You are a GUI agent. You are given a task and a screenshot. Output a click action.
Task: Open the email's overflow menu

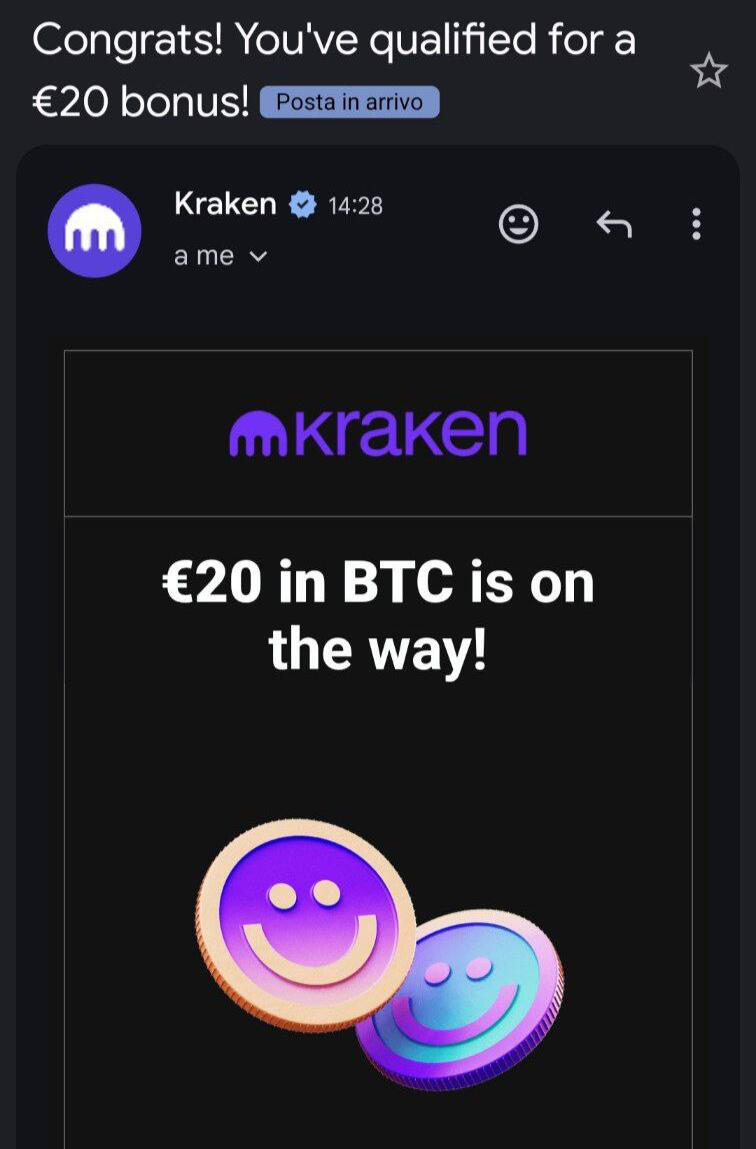click(696, 225)
